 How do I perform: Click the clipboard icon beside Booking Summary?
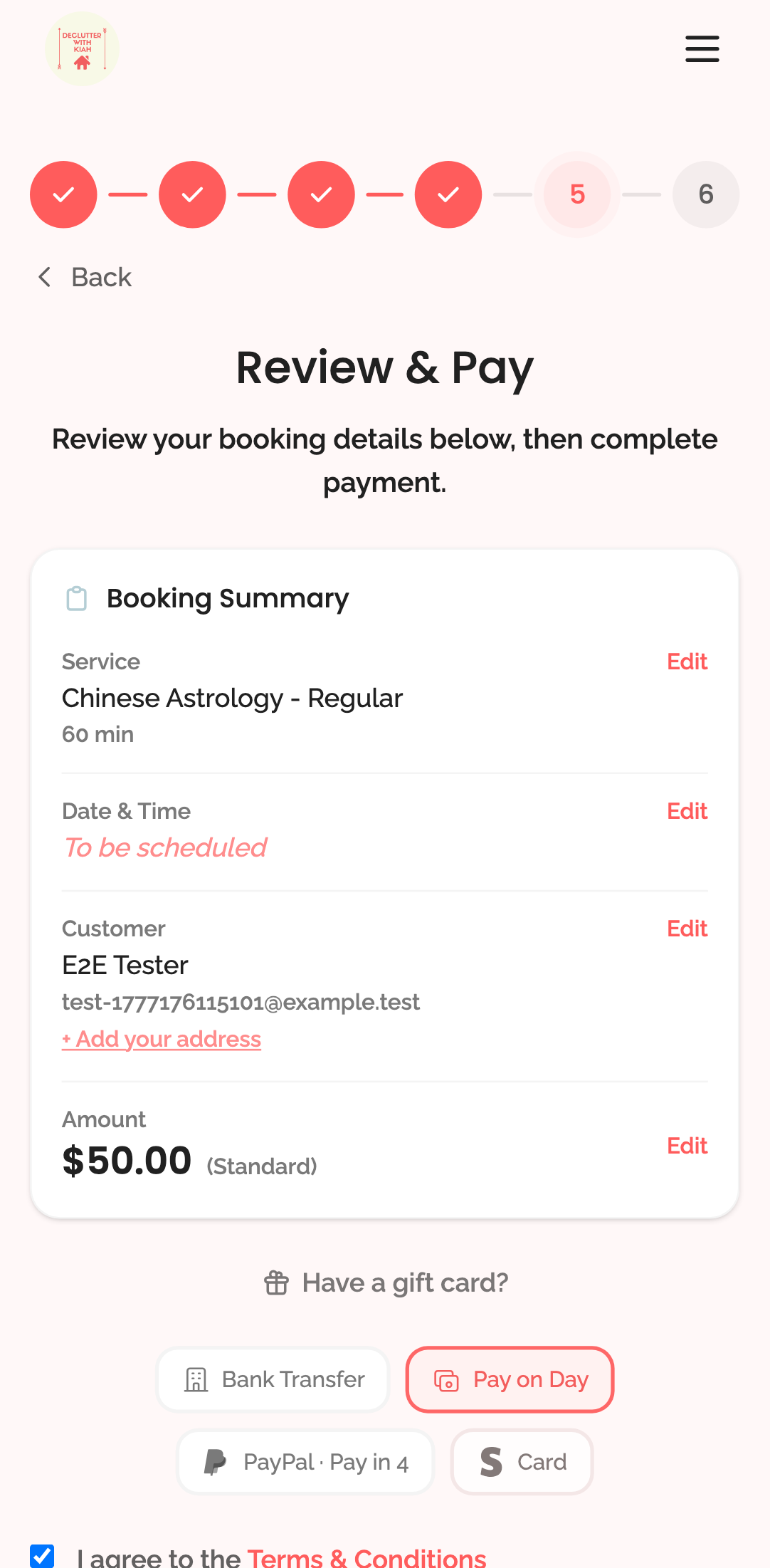click(76, 599)
